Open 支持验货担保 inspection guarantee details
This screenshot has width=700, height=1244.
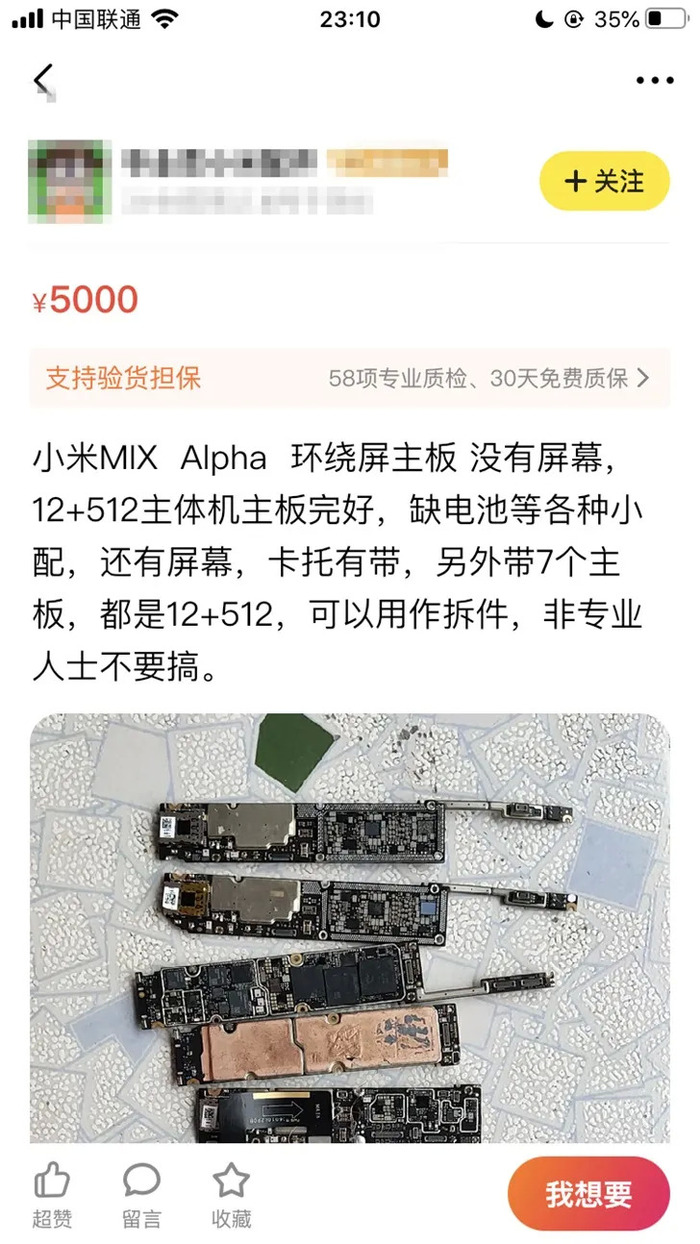(349, 377)
